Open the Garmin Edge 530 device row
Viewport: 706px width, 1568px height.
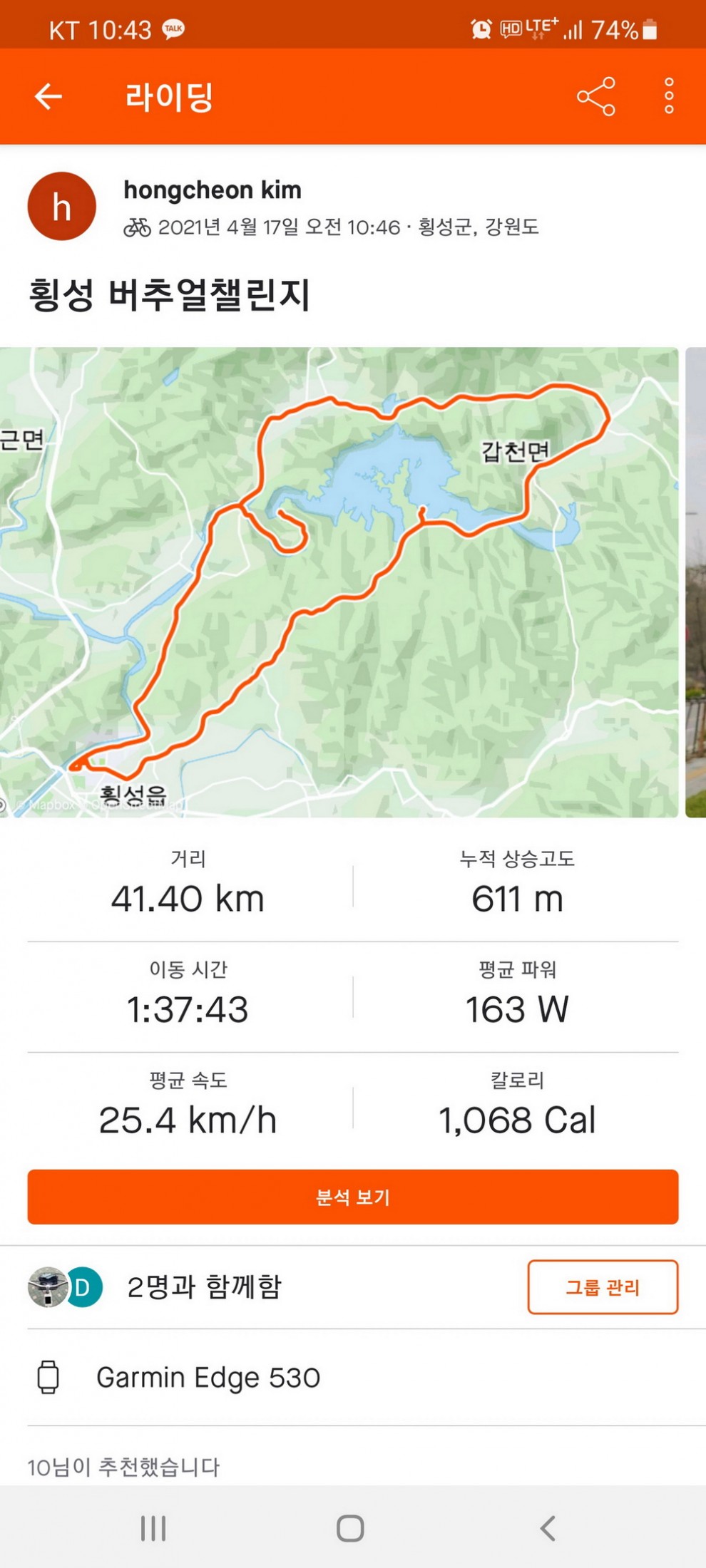coord(208,1378)
